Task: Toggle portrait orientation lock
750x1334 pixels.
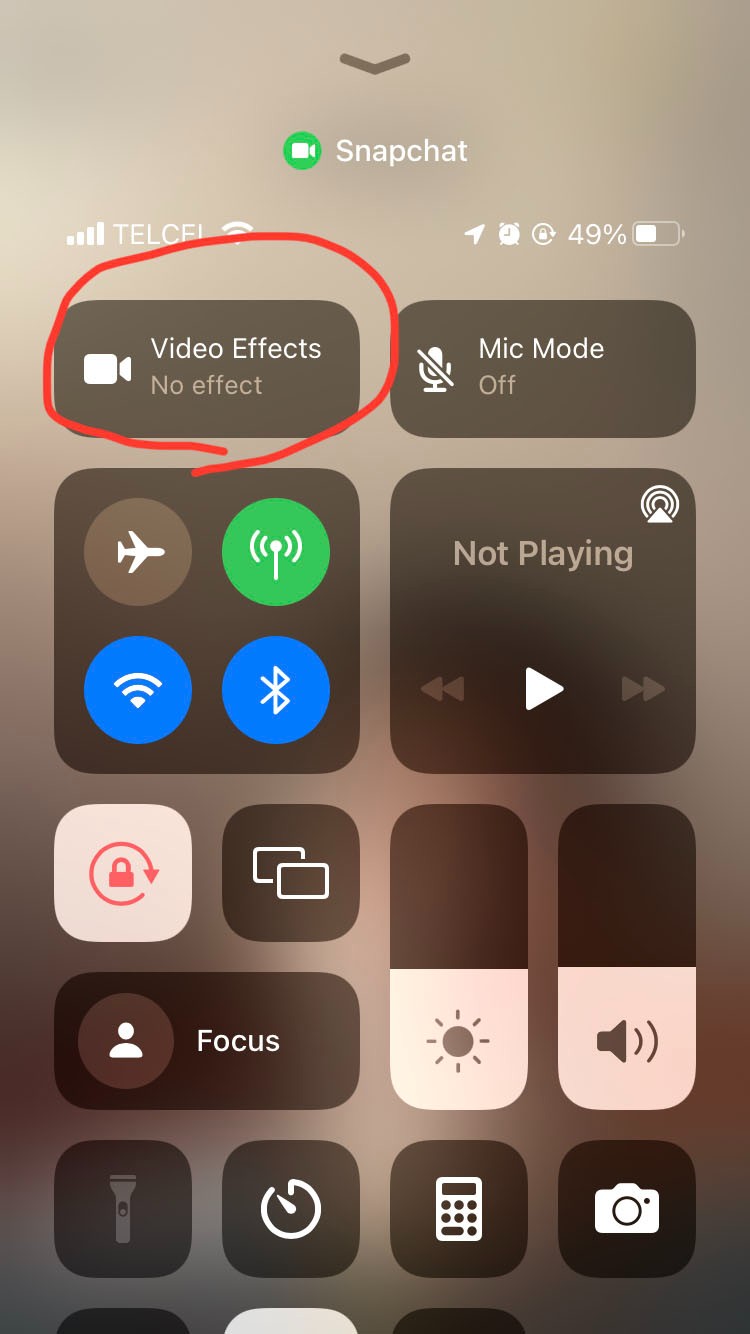Action: point(123,873)
